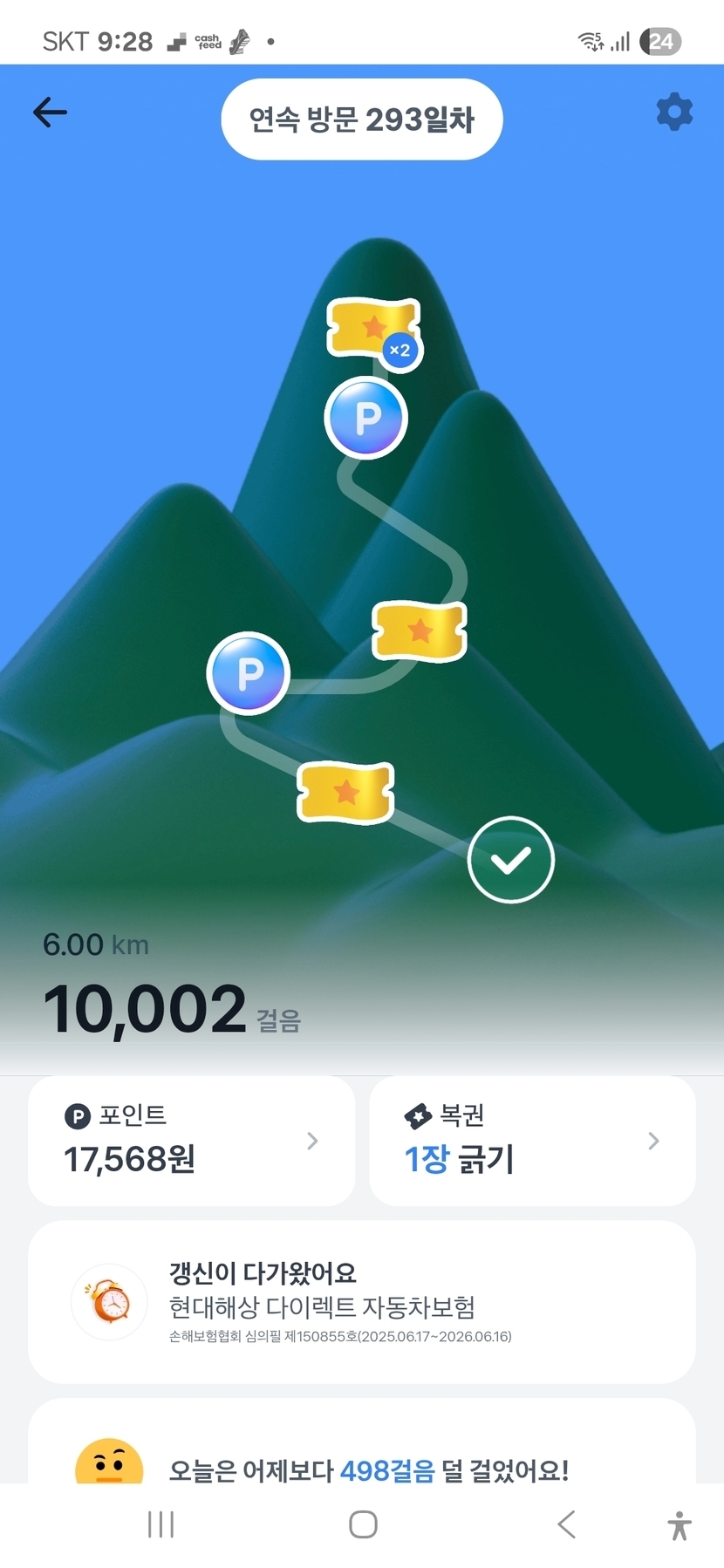
Task: Open recent apps from the navigation bar
Action: [x=161, y=1524]
